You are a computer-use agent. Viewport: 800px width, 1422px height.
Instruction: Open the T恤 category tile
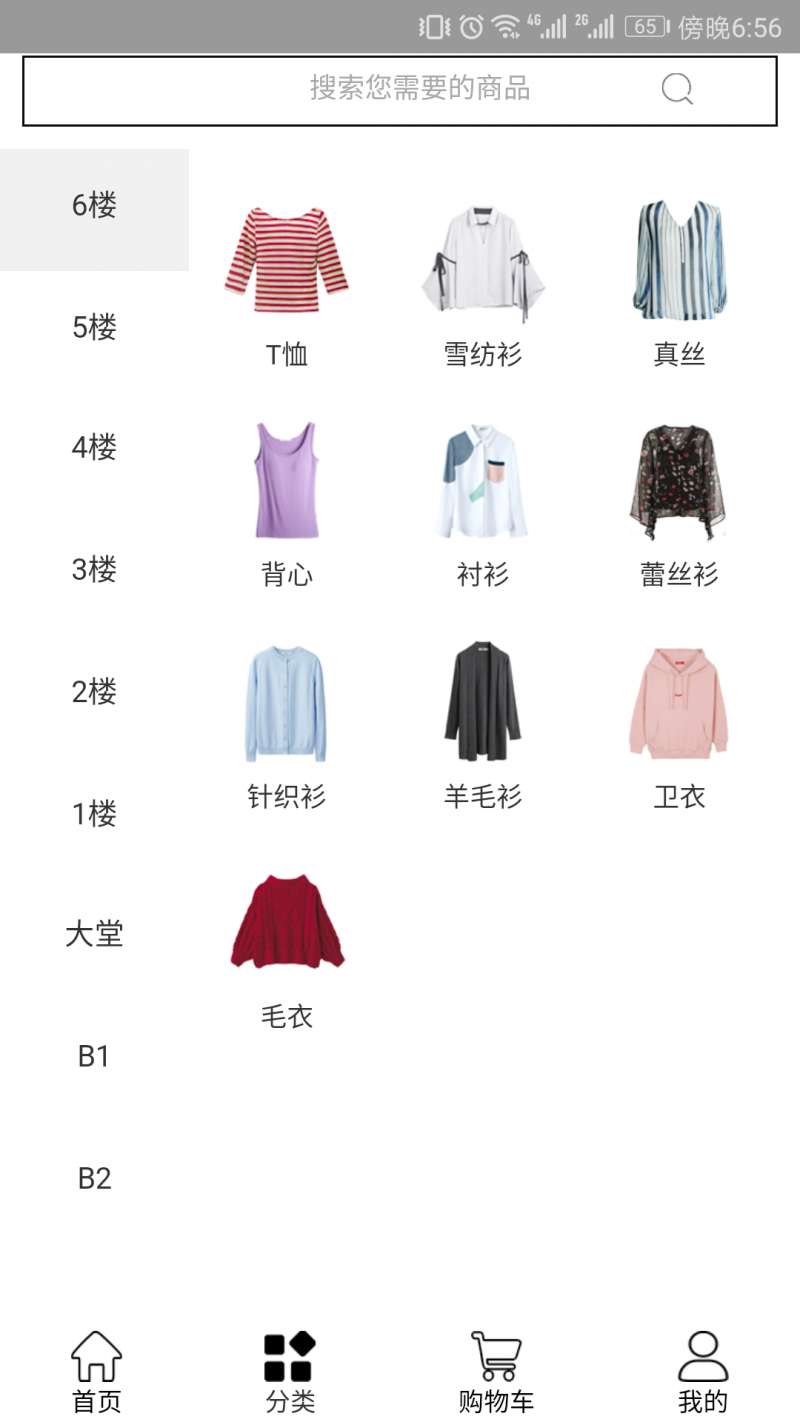(287, 280)
